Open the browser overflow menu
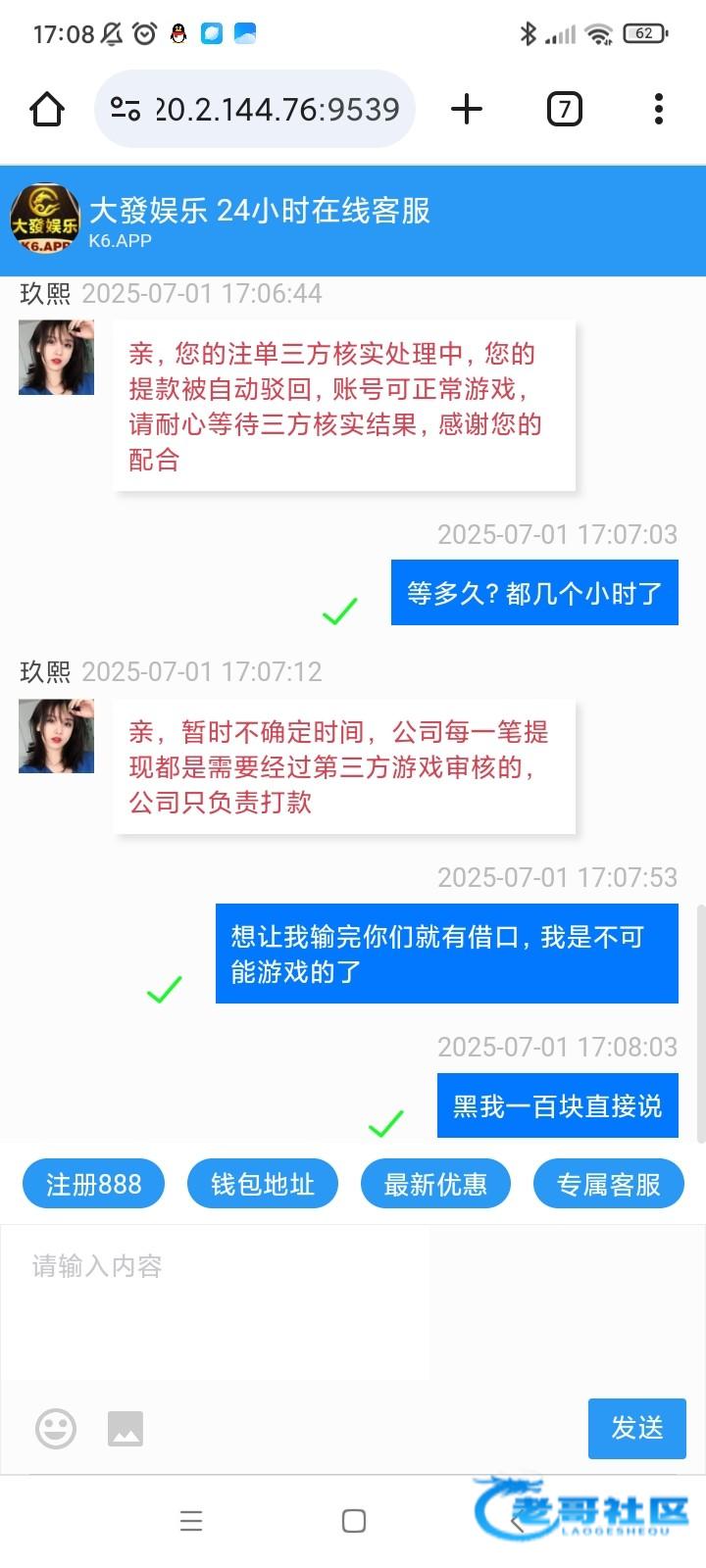This screenshot has height=1568, width=706. tap(659, 109)
